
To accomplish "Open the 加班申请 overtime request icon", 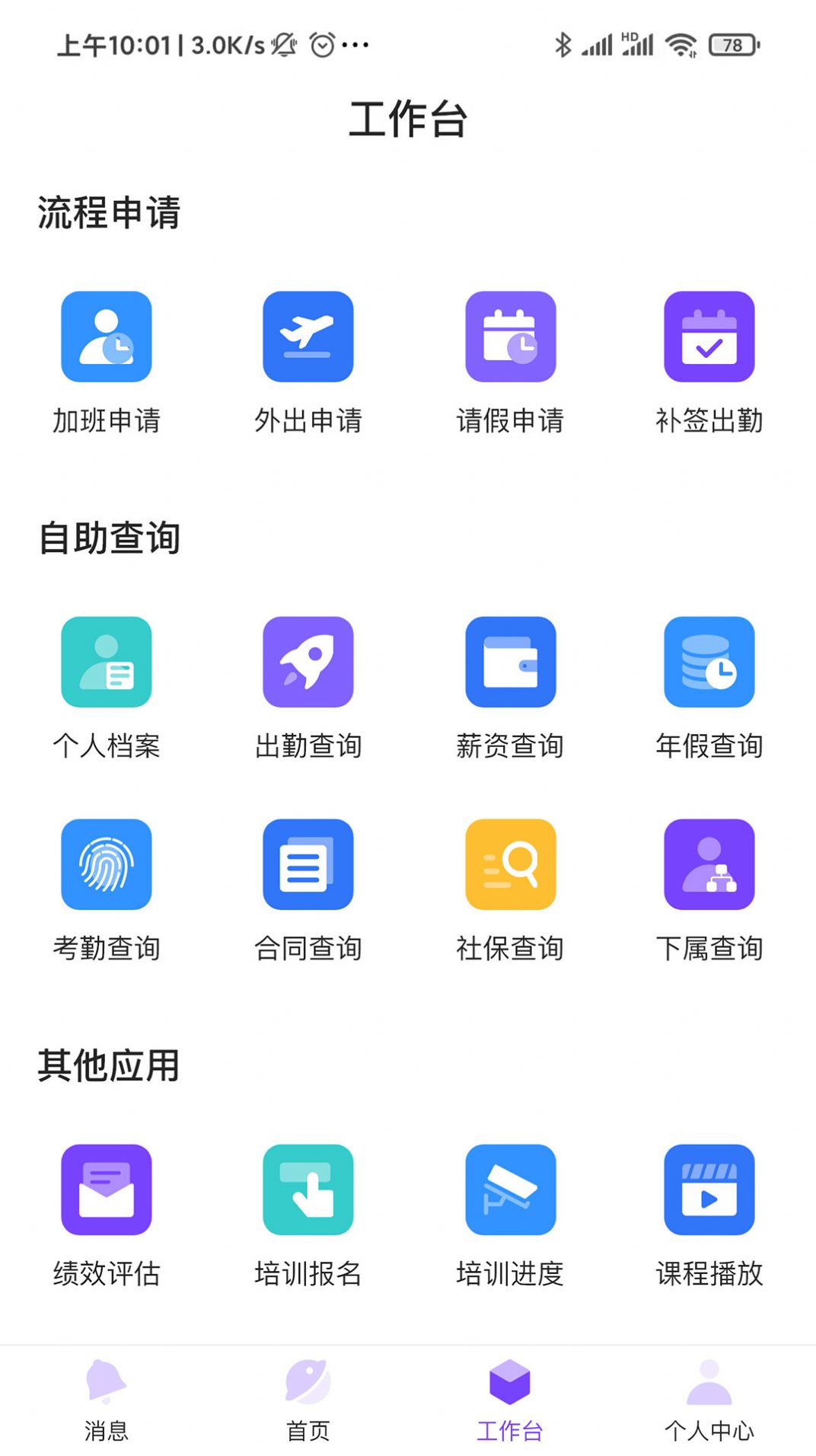I will 107,337.
